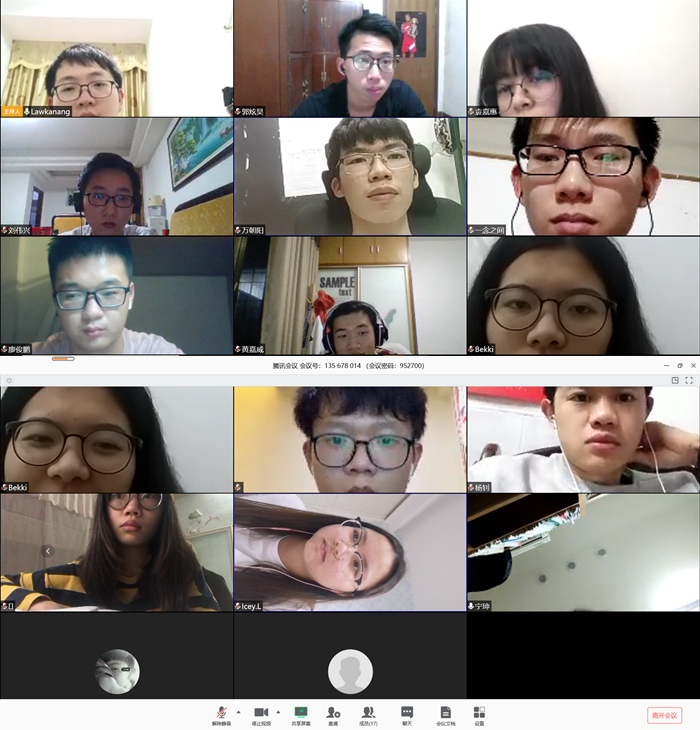
Task: Open the 聊天 chat panel
Action: [x=407, y=714]
